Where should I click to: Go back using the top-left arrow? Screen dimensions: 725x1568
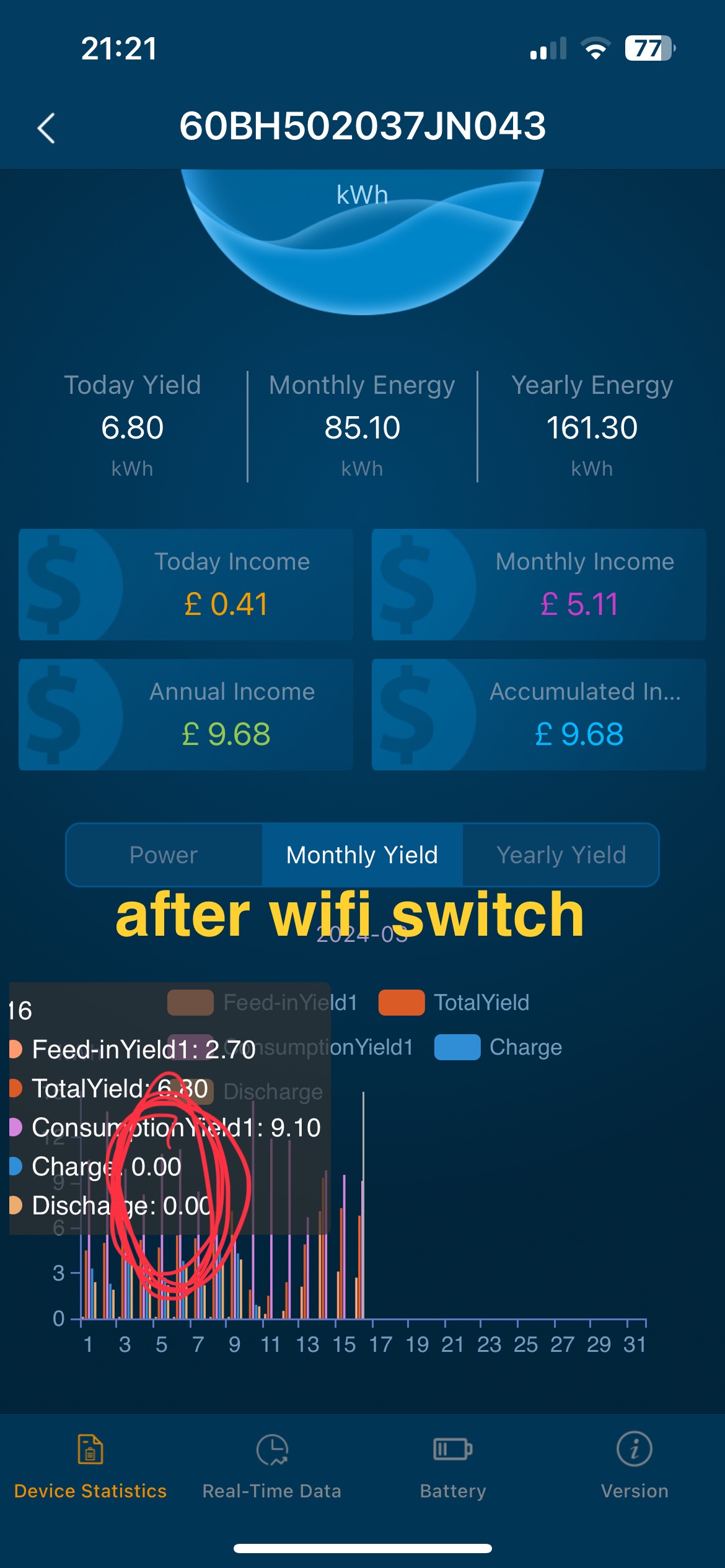pyautogui.click(x=46, y=128)
